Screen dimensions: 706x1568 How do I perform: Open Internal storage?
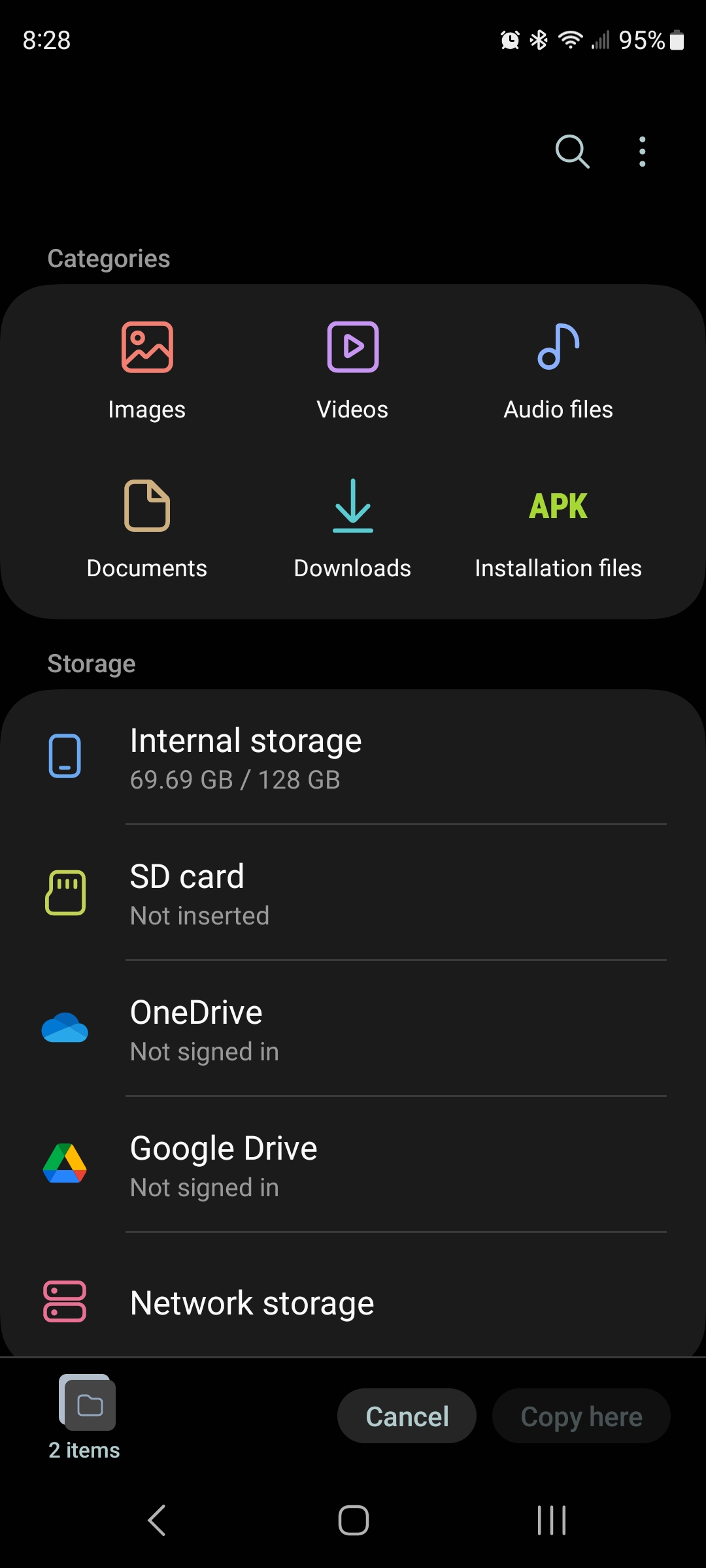tap(353, 757)
